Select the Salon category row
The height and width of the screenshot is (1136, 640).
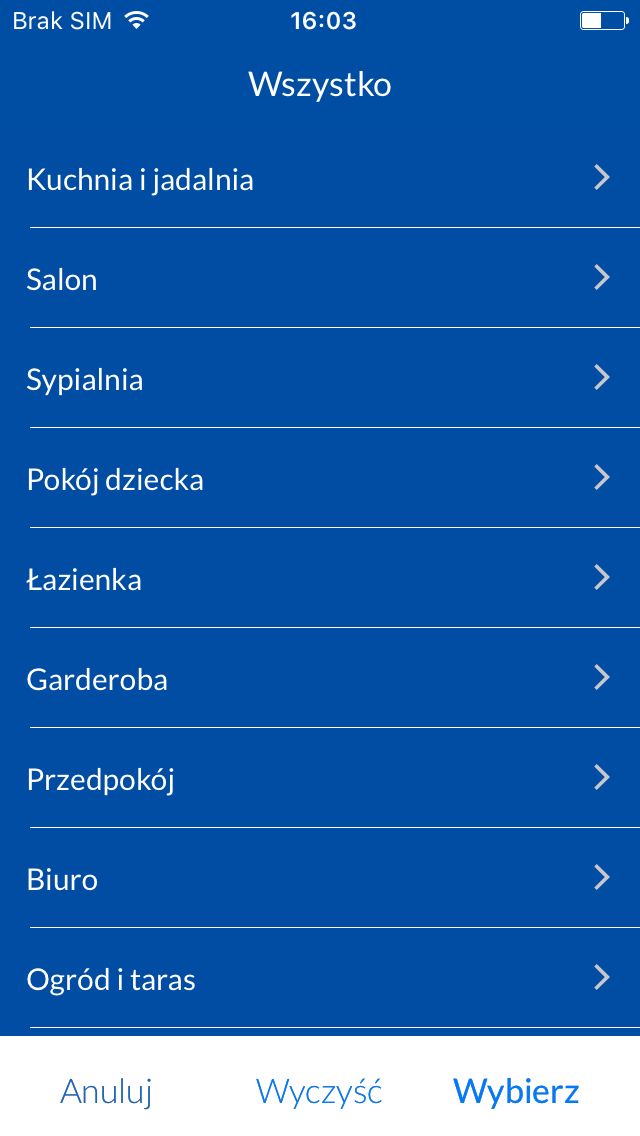(320, 278)
